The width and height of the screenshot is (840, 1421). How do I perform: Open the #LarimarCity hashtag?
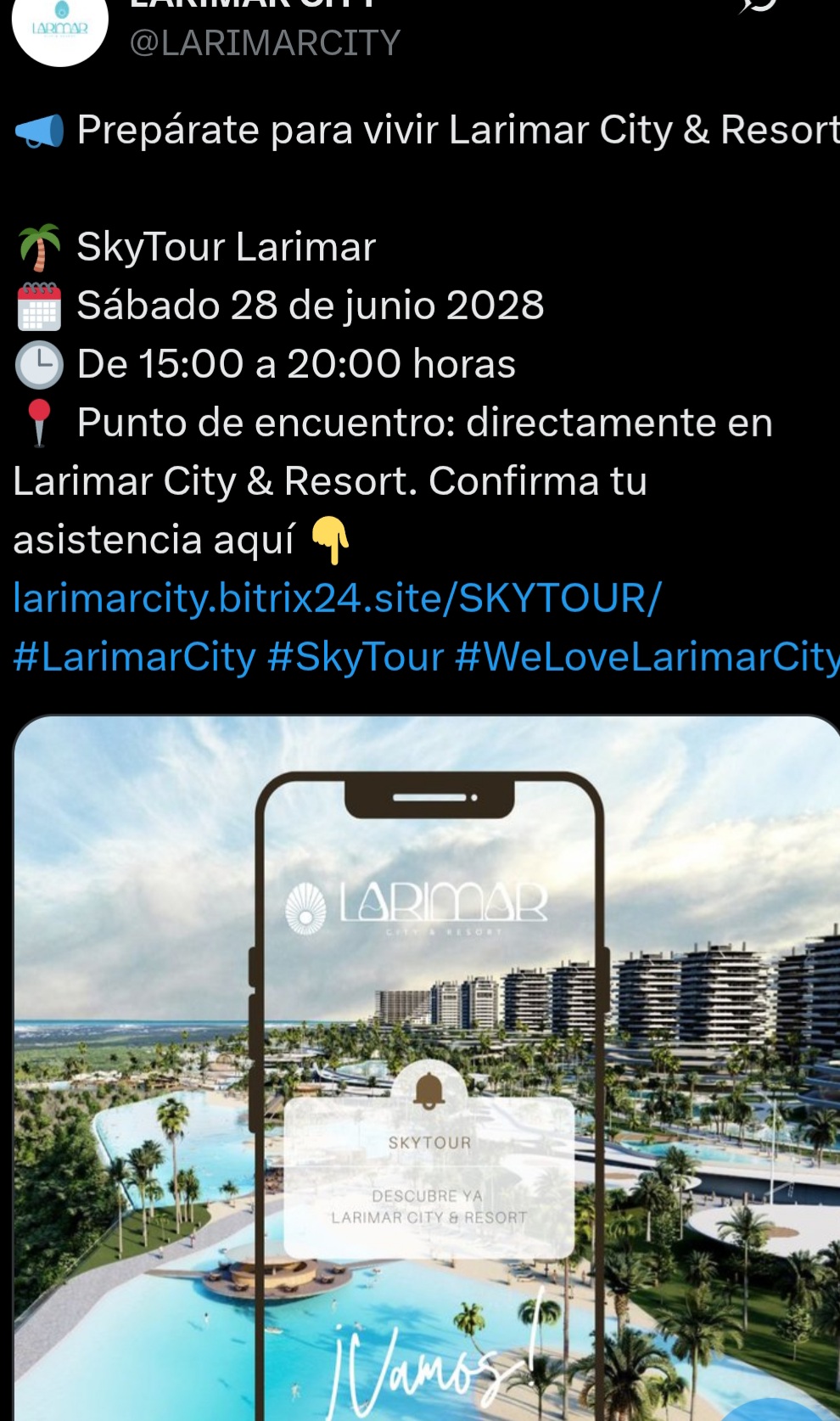pyautogui.click(x=134, y=657)
